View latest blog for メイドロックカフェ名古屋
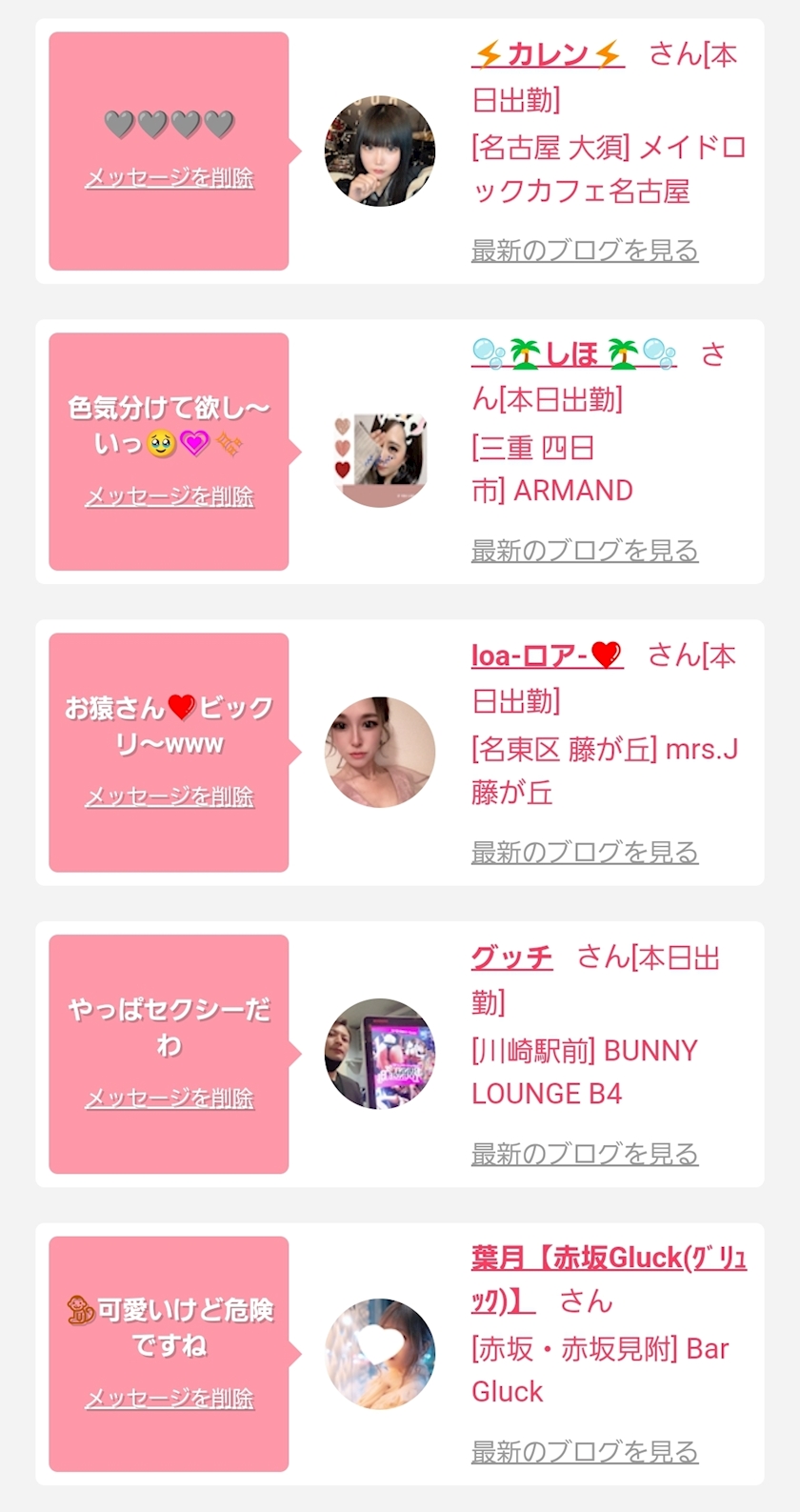The height and width of the screenshot is (1512, 800). [x=585, y=251]
